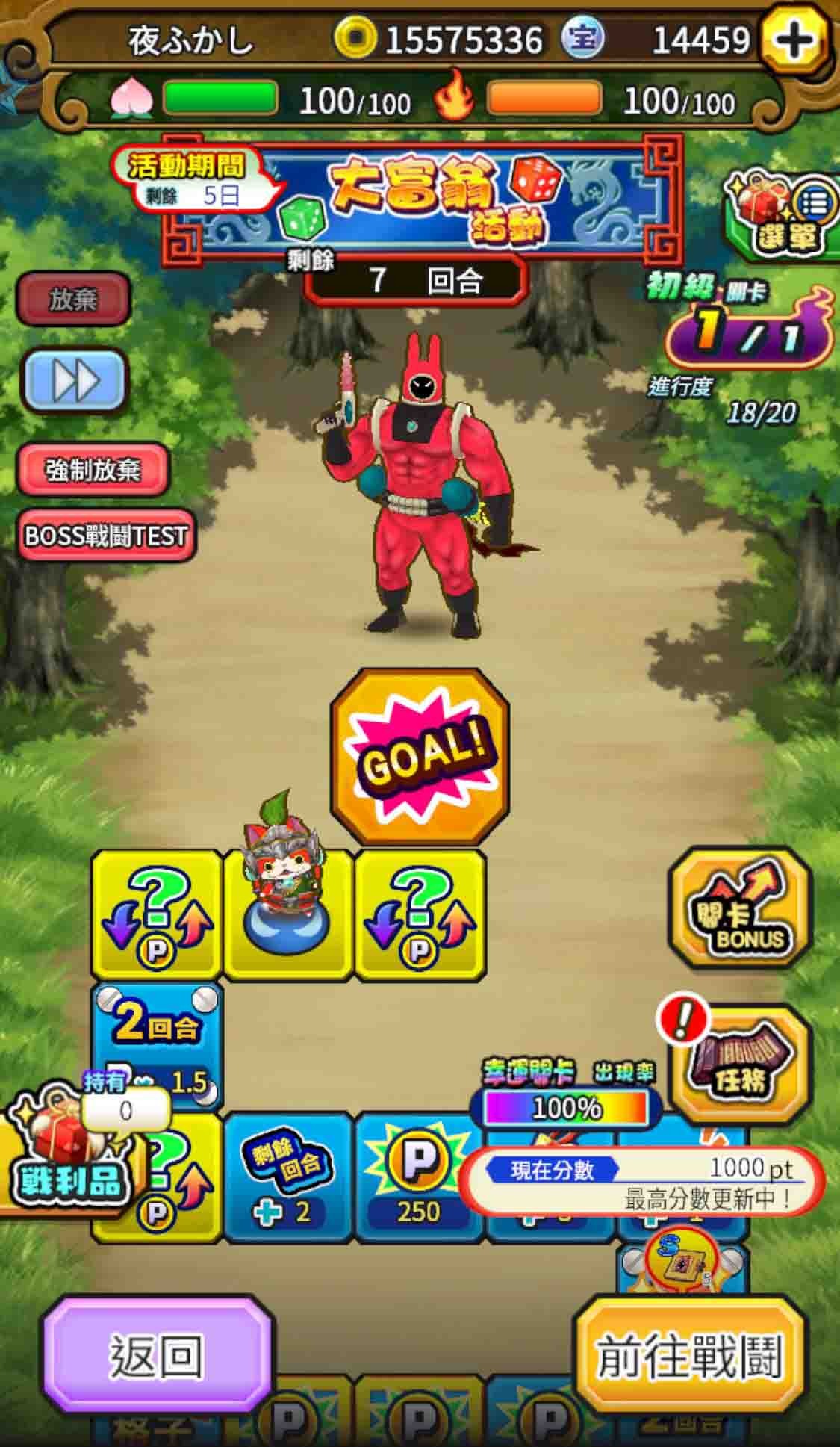
Task: Open the 大富翁活動 event banner
Action: tap(422, 199)
